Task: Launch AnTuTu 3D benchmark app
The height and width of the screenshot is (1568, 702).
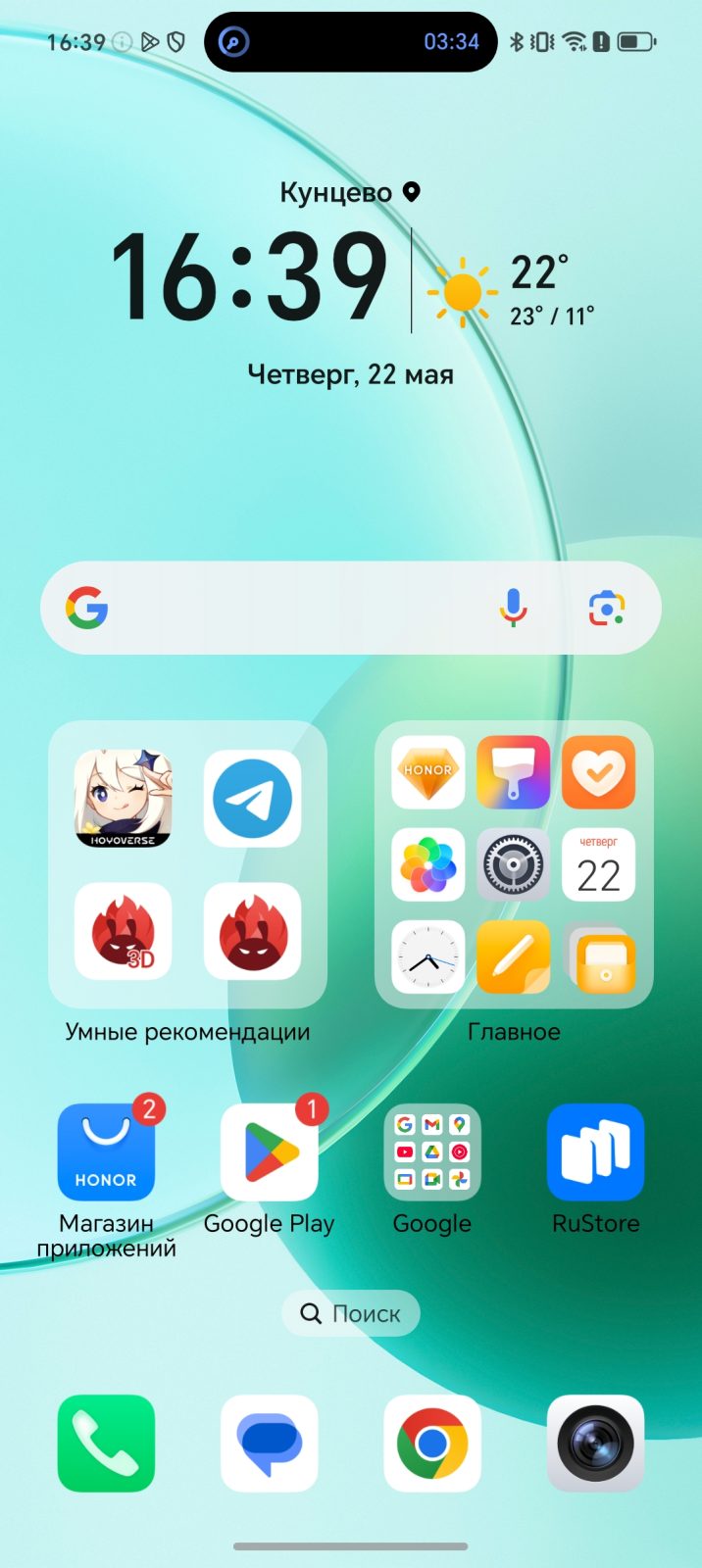Action: tap(124, 932)
